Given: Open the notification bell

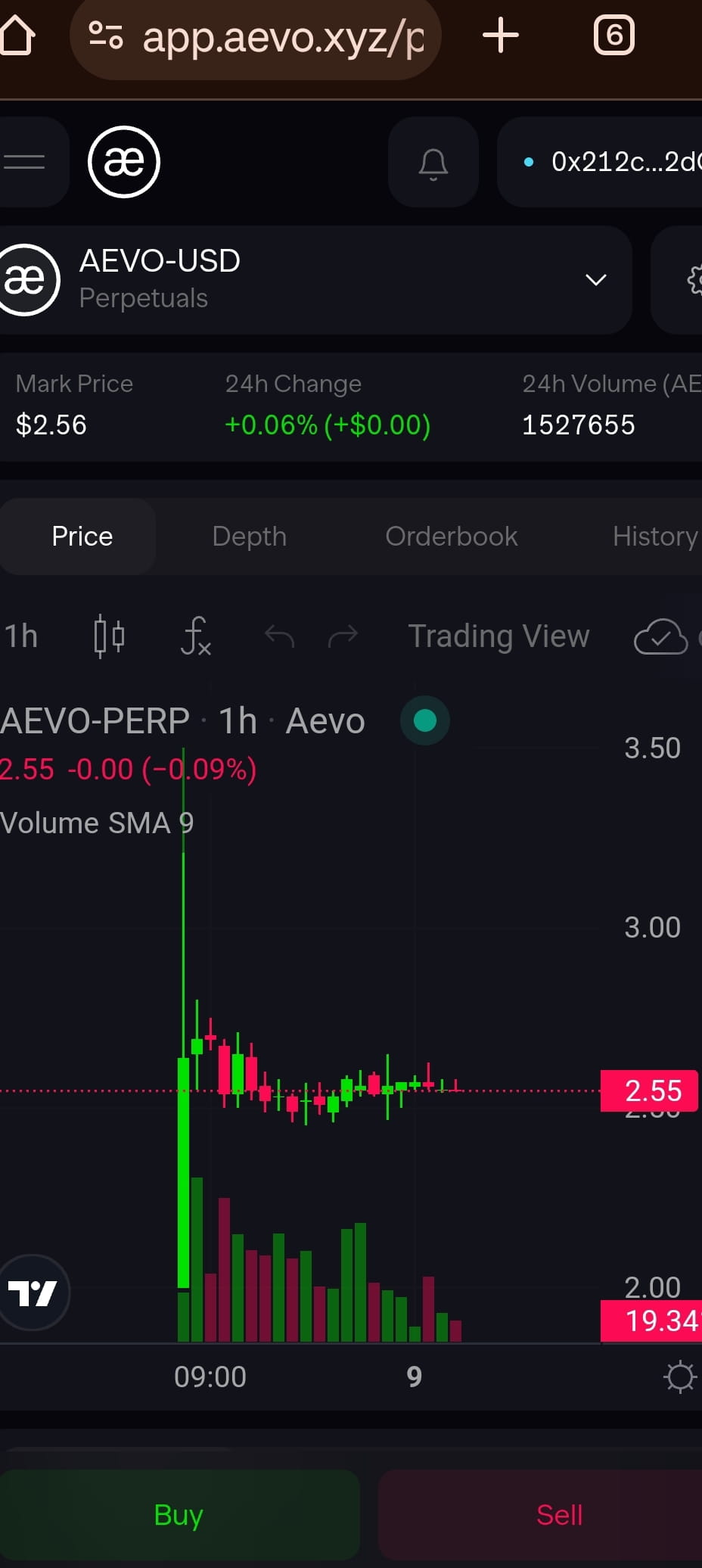Looking at the screenshot, I should 432,162.
